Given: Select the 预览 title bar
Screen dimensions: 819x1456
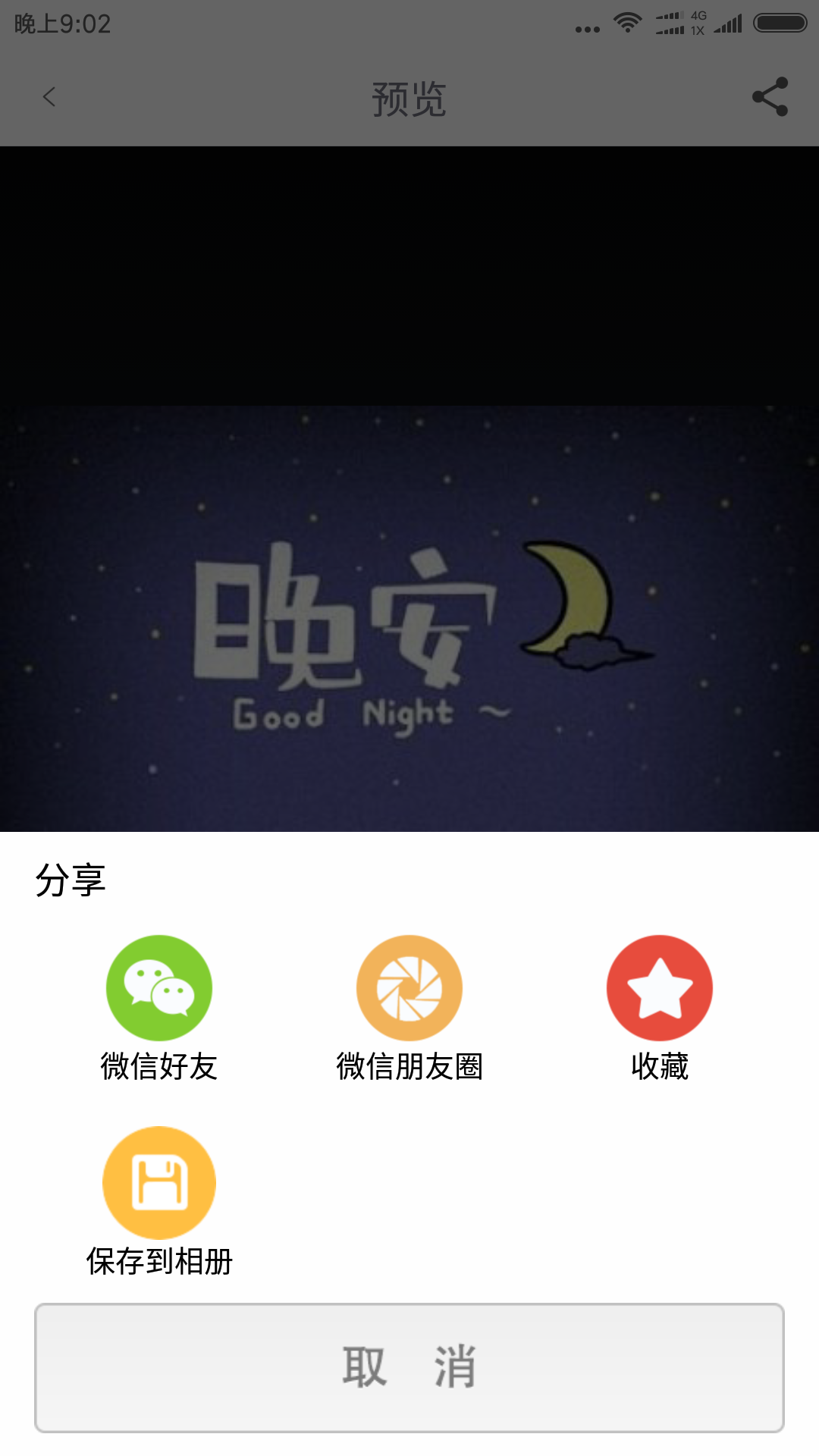Looking at the screenshot, I should [x=409, y=97].
